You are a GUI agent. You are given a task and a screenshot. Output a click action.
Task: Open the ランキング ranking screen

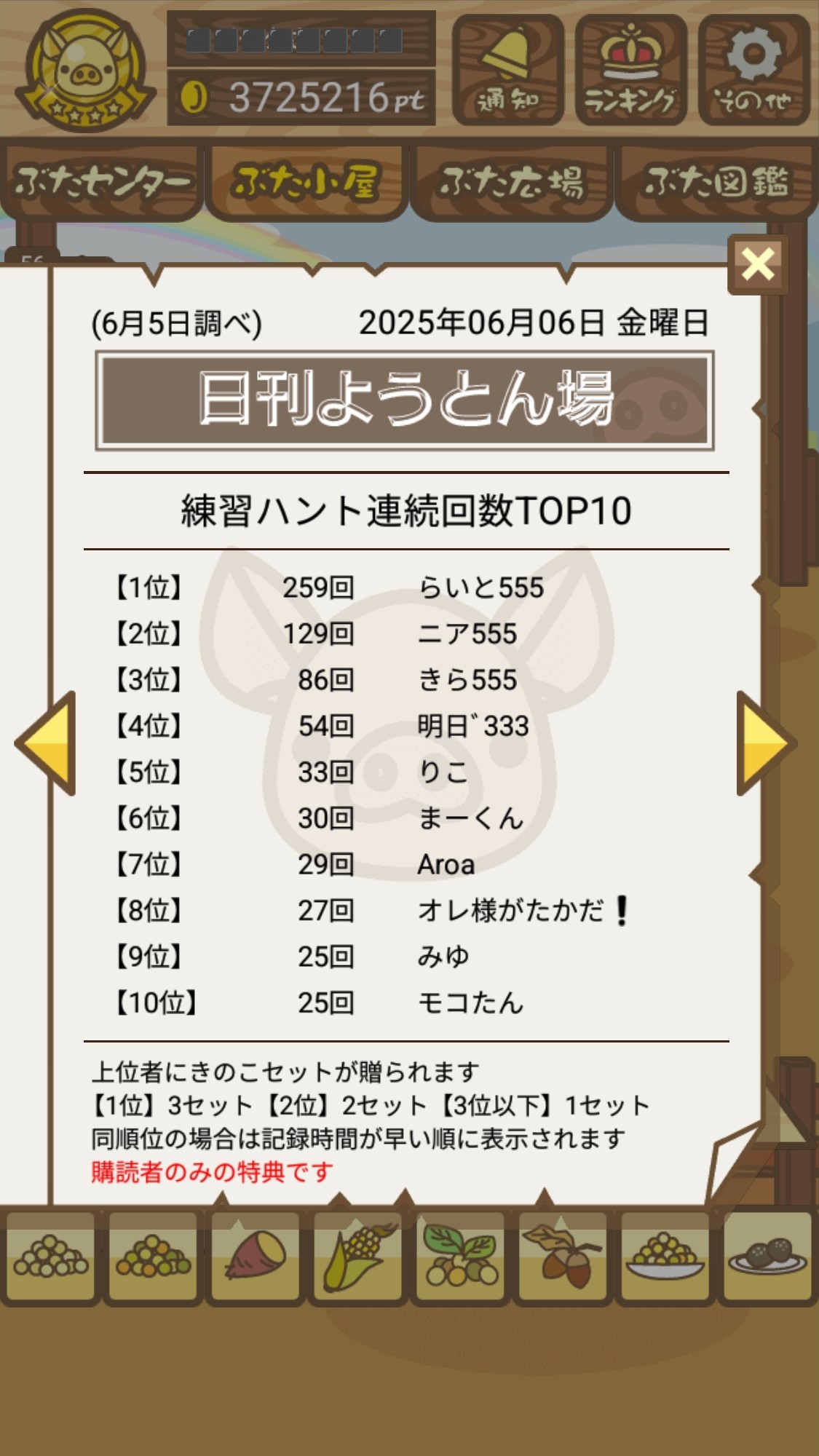630,71
